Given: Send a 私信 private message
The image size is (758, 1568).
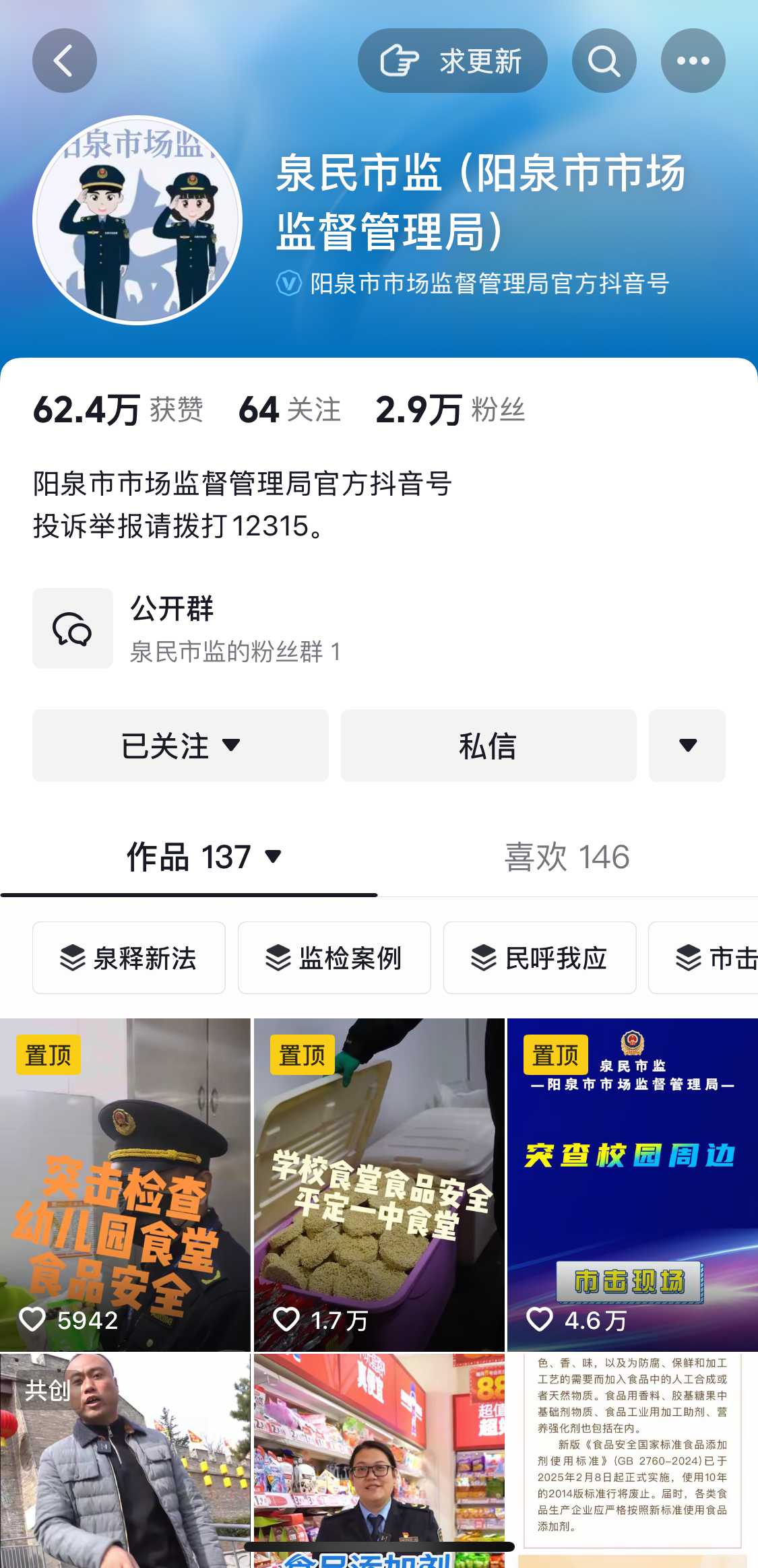Looking at the screenshot, I should point(488,746).
